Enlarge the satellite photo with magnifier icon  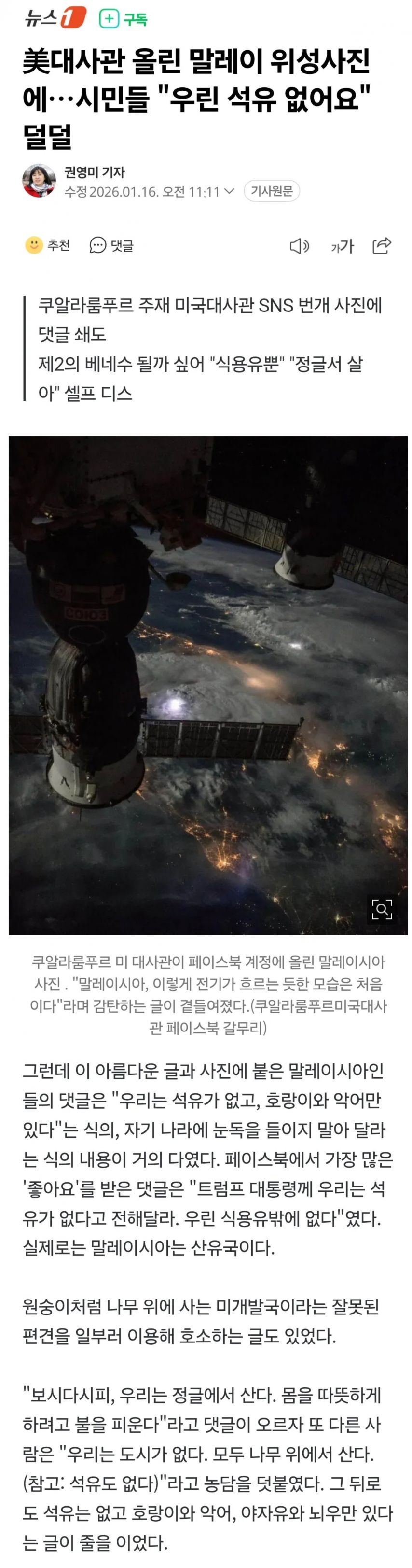382,909
